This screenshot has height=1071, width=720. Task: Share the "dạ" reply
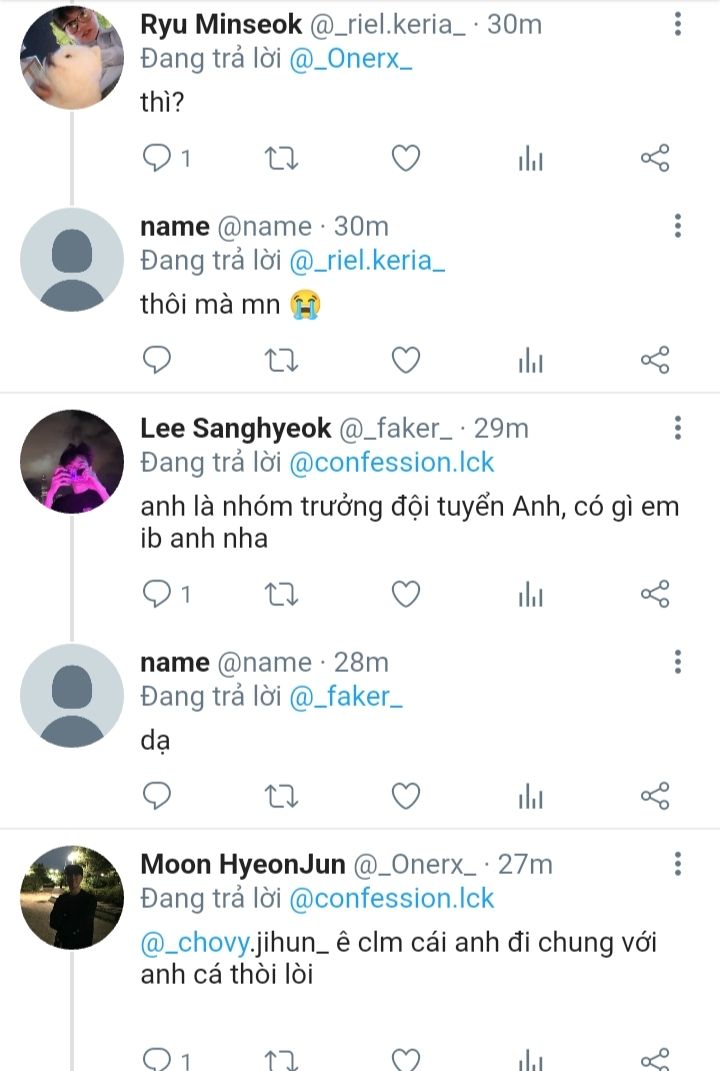[x=654, y=796]
